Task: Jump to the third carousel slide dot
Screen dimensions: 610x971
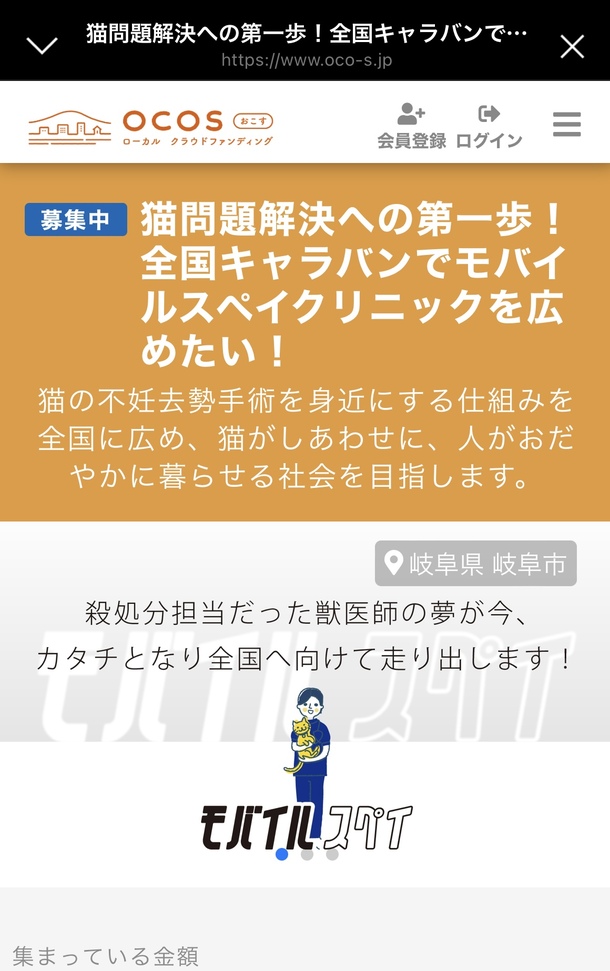Action: click(332, 854)
